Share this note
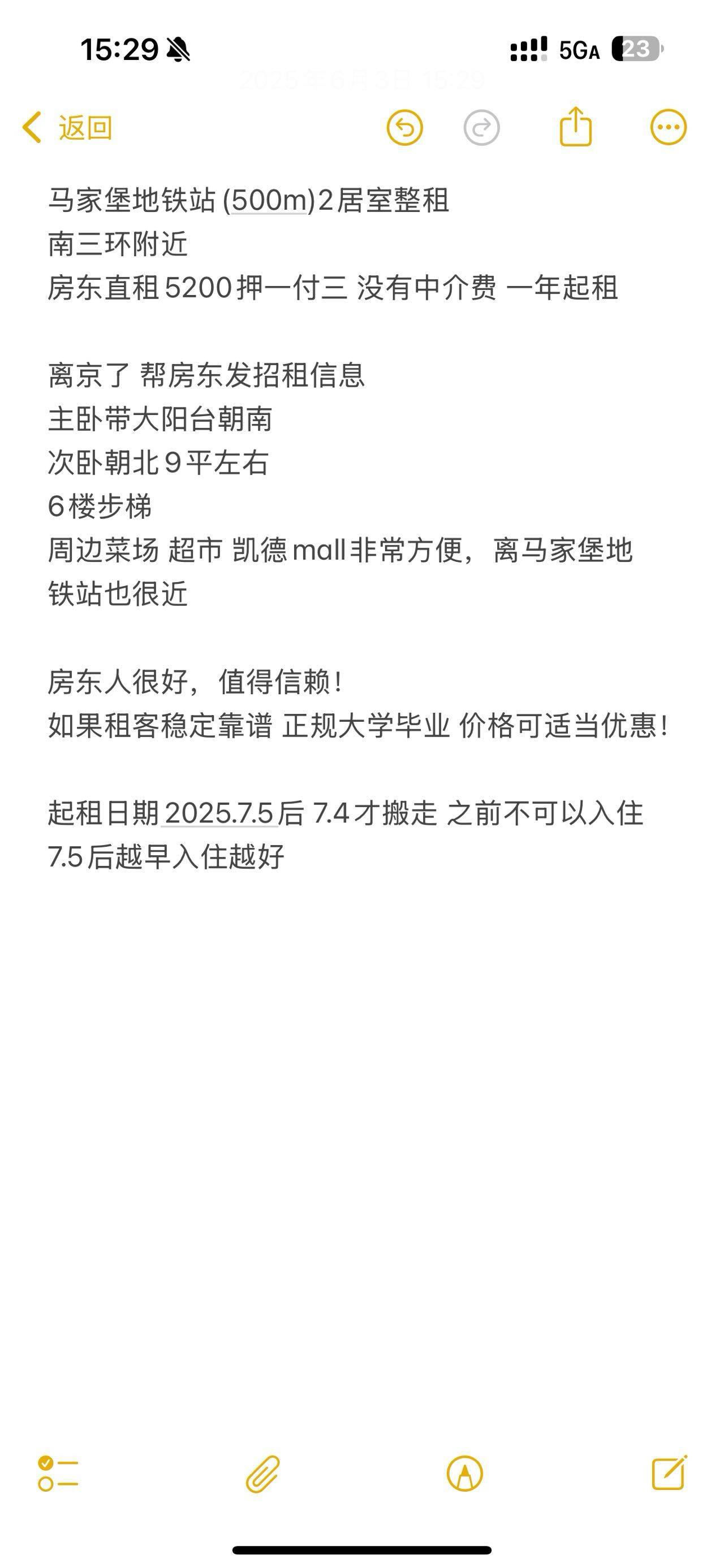This screenshot has height=1568, width=724. coord(575,126)
